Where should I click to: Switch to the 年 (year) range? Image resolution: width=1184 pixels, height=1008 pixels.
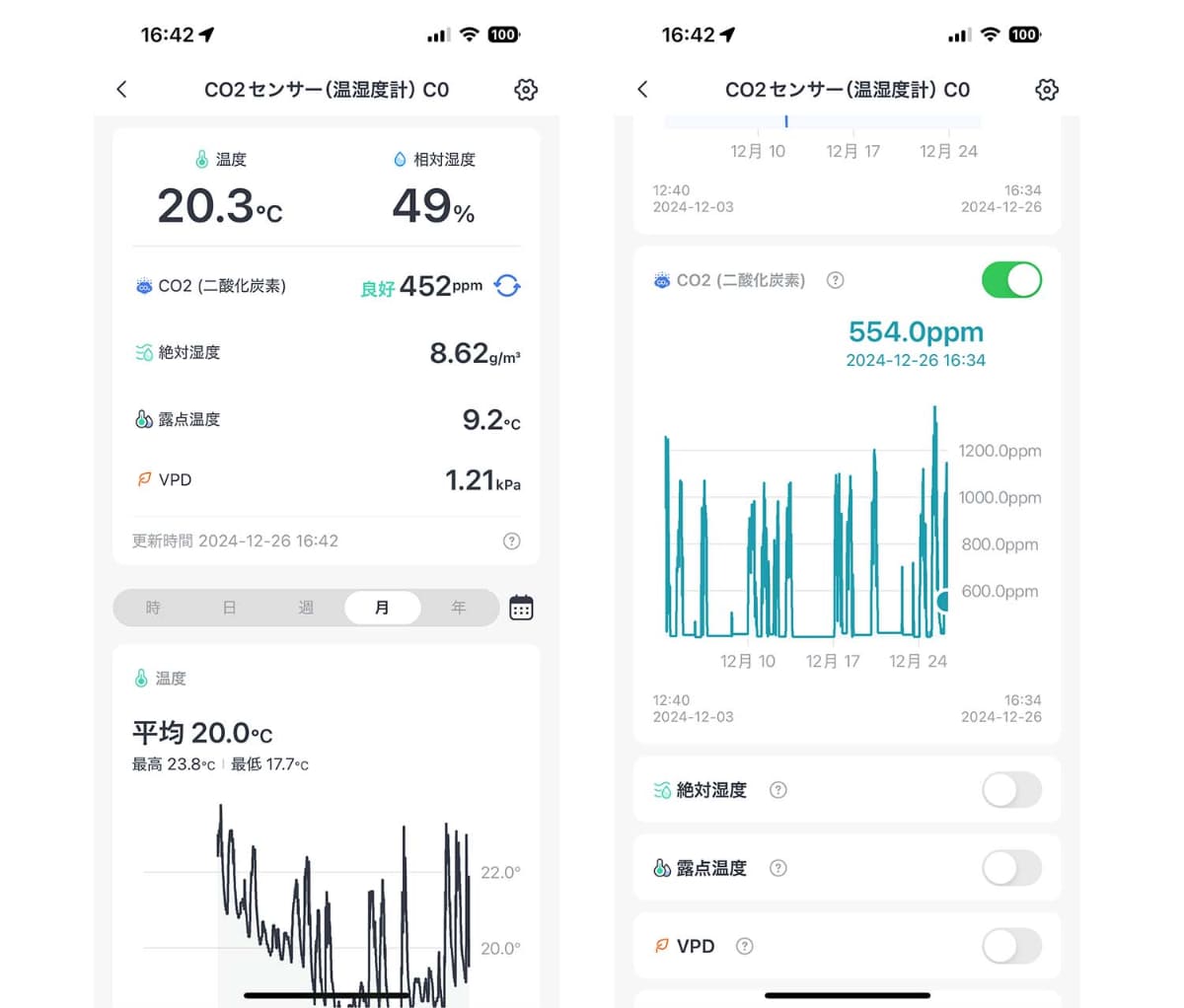click(x=458, y=608)
